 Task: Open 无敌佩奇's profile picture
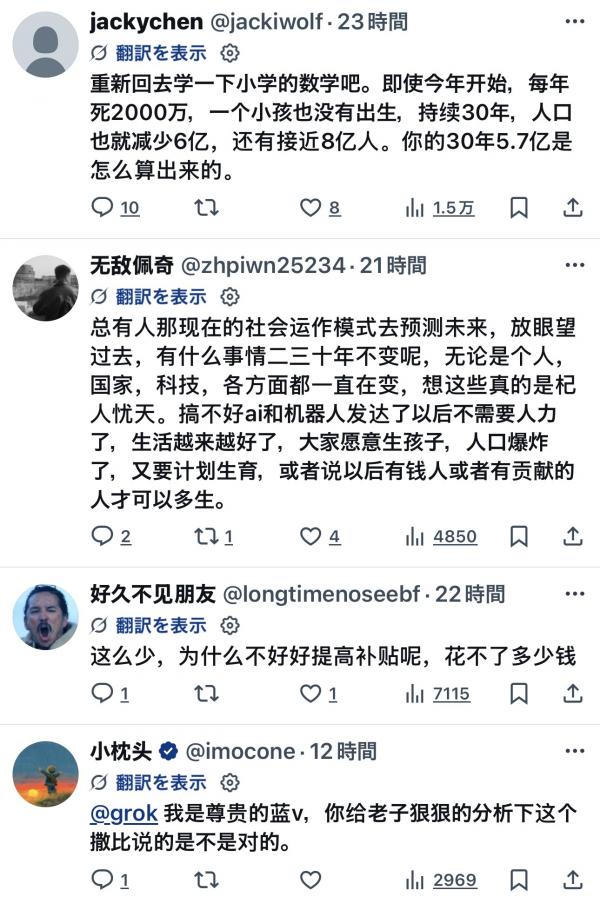(x=45, y=288)
